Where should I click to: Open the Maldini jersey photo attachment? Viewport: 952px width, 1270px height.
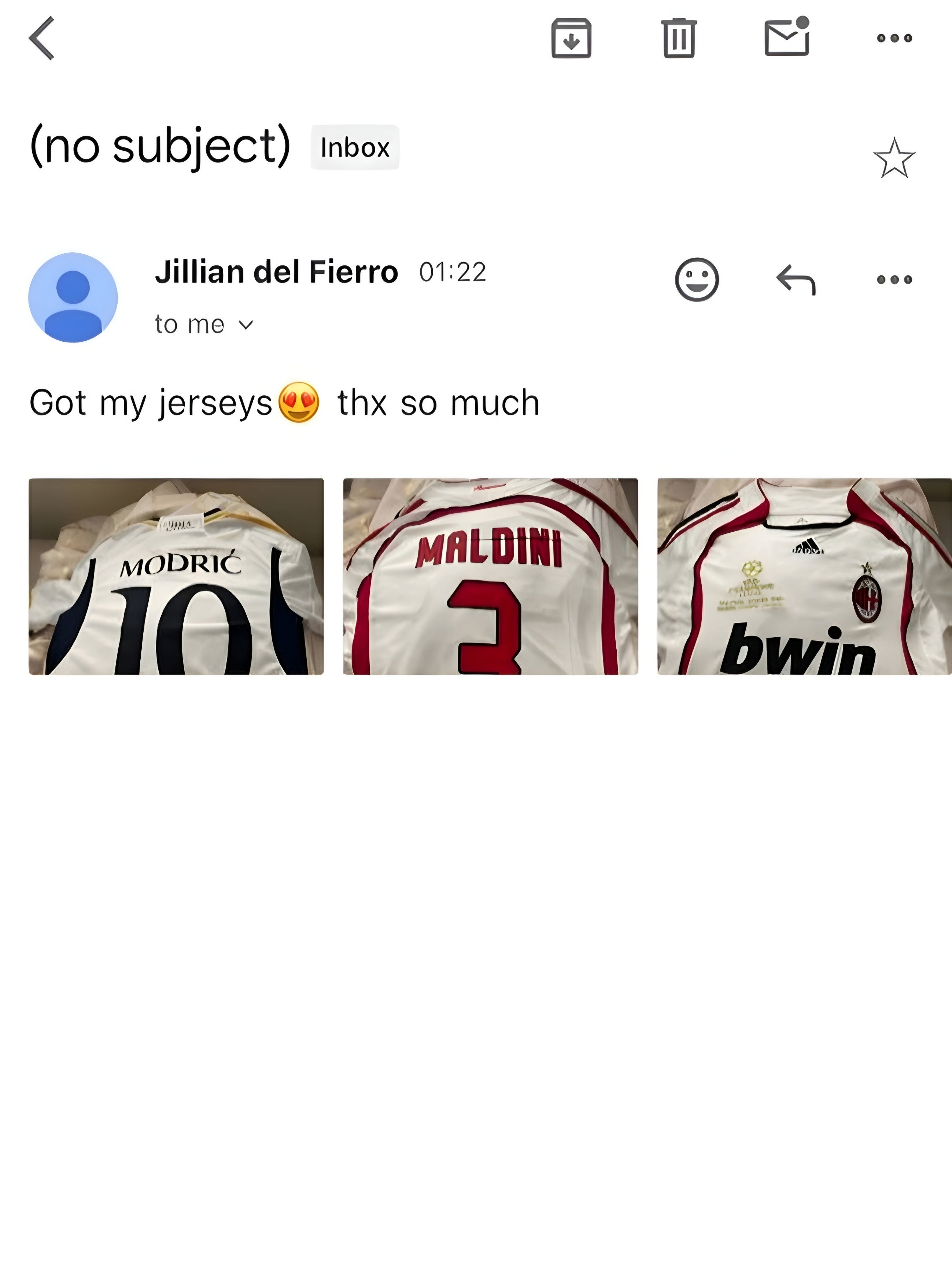(x=490, y=576)
